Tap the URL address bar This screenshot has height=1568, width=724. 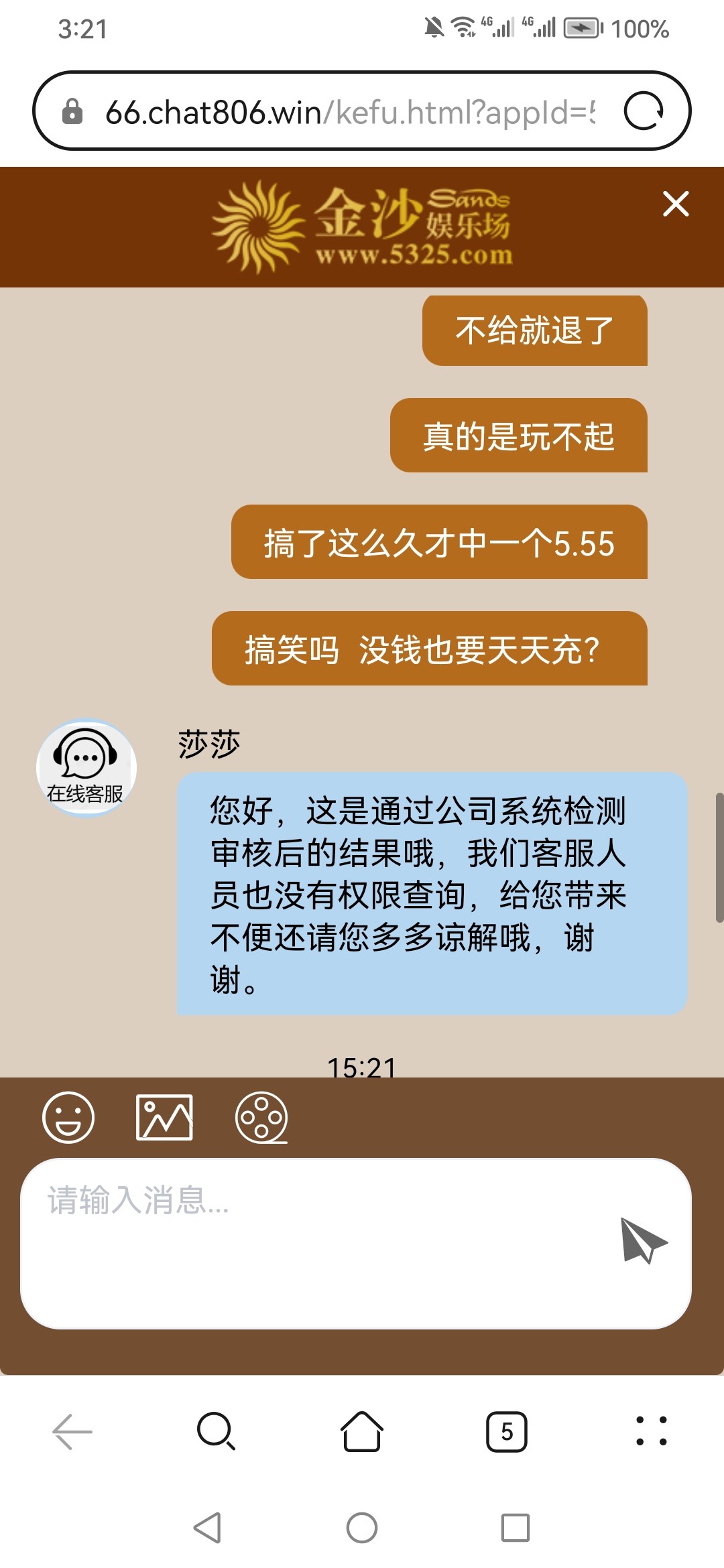[x=349, y=111]
